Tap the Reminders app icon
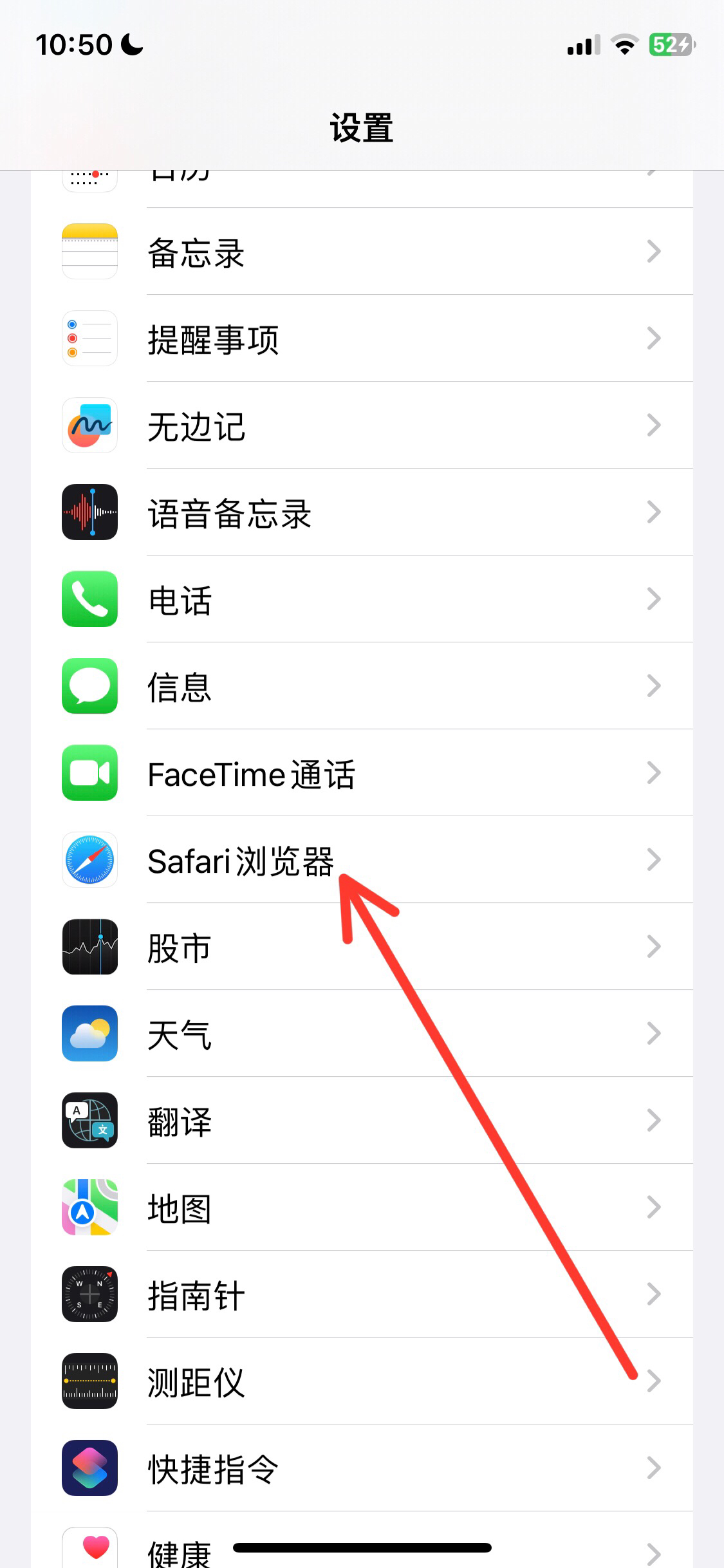The width and height of the screenshot is (724, 1568). (89, 339)
